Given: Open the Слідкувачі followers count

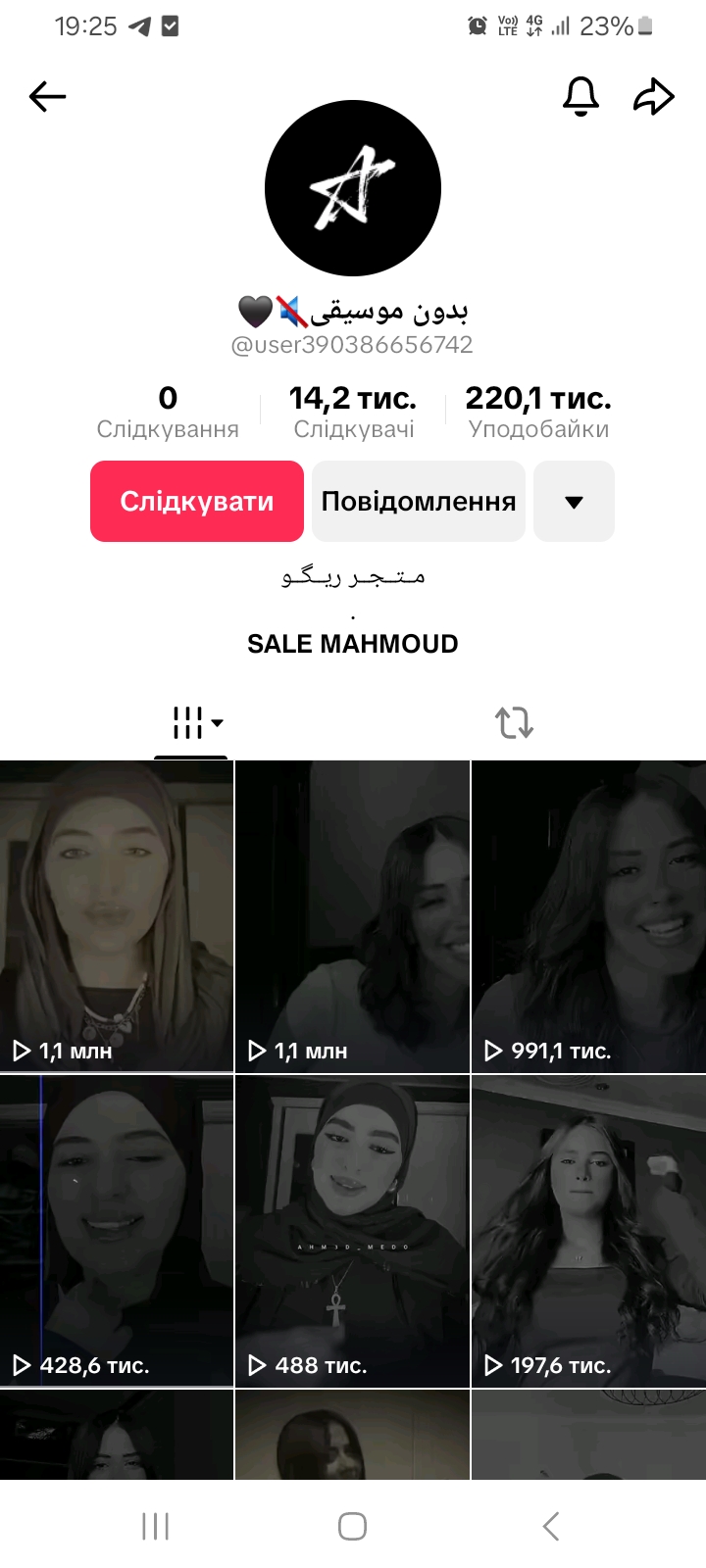Looking at the screenshot, I should coord(353,412).
